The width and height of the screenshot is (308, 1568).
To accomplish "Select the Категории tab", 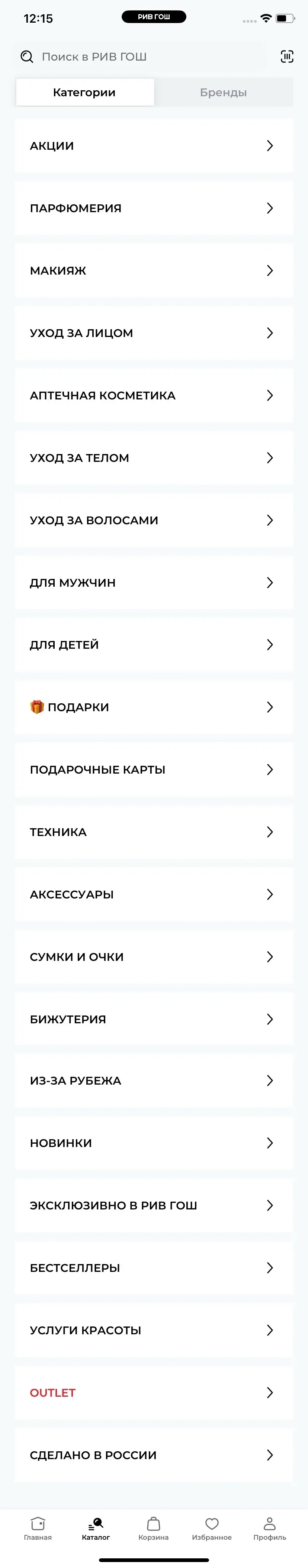I will tap(85, 93).
